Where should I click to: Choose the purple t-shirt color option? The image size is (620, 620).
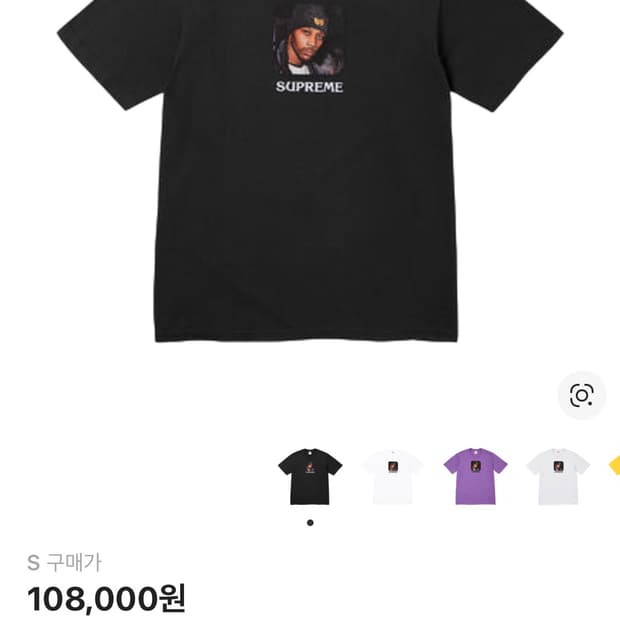[x=475, y=475]
